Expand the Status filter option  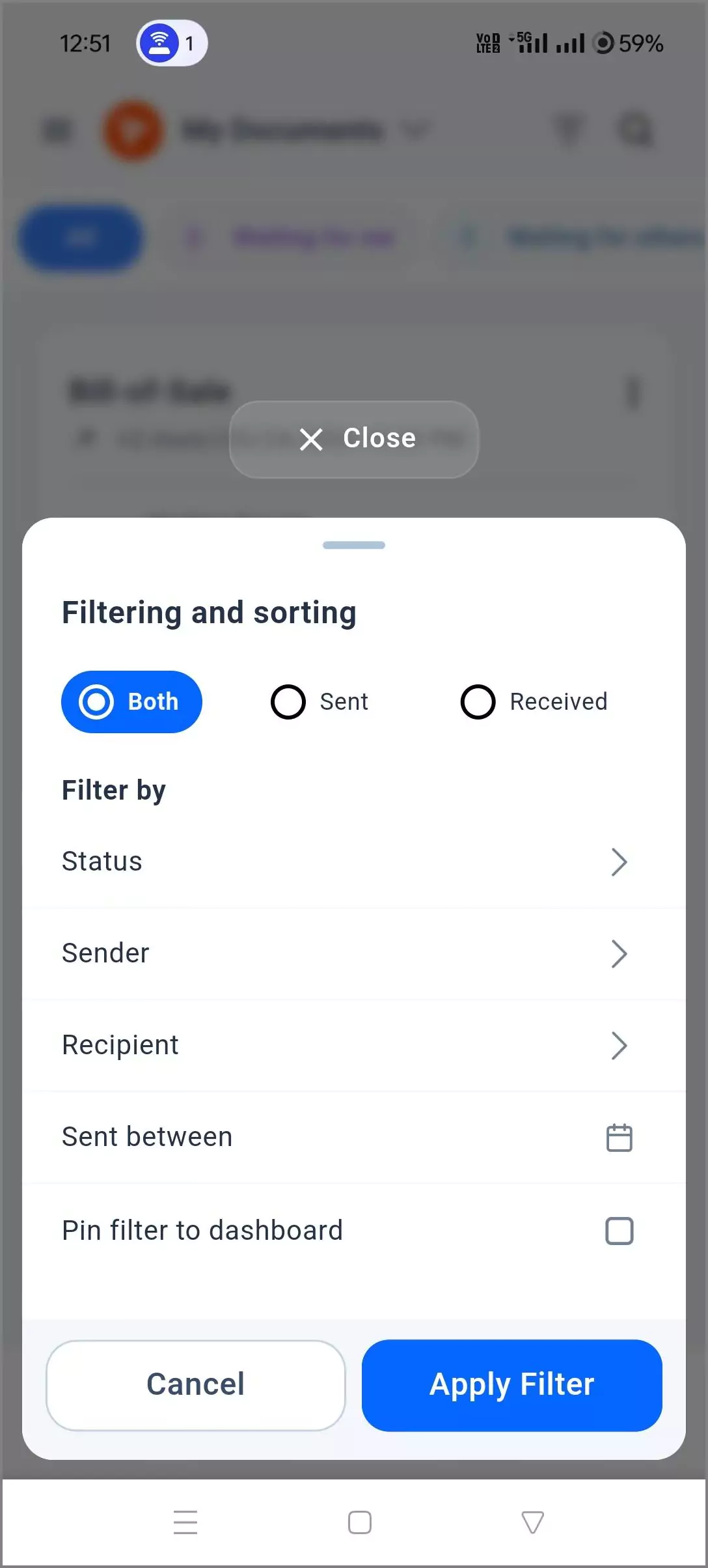click(x=619, y=861)
